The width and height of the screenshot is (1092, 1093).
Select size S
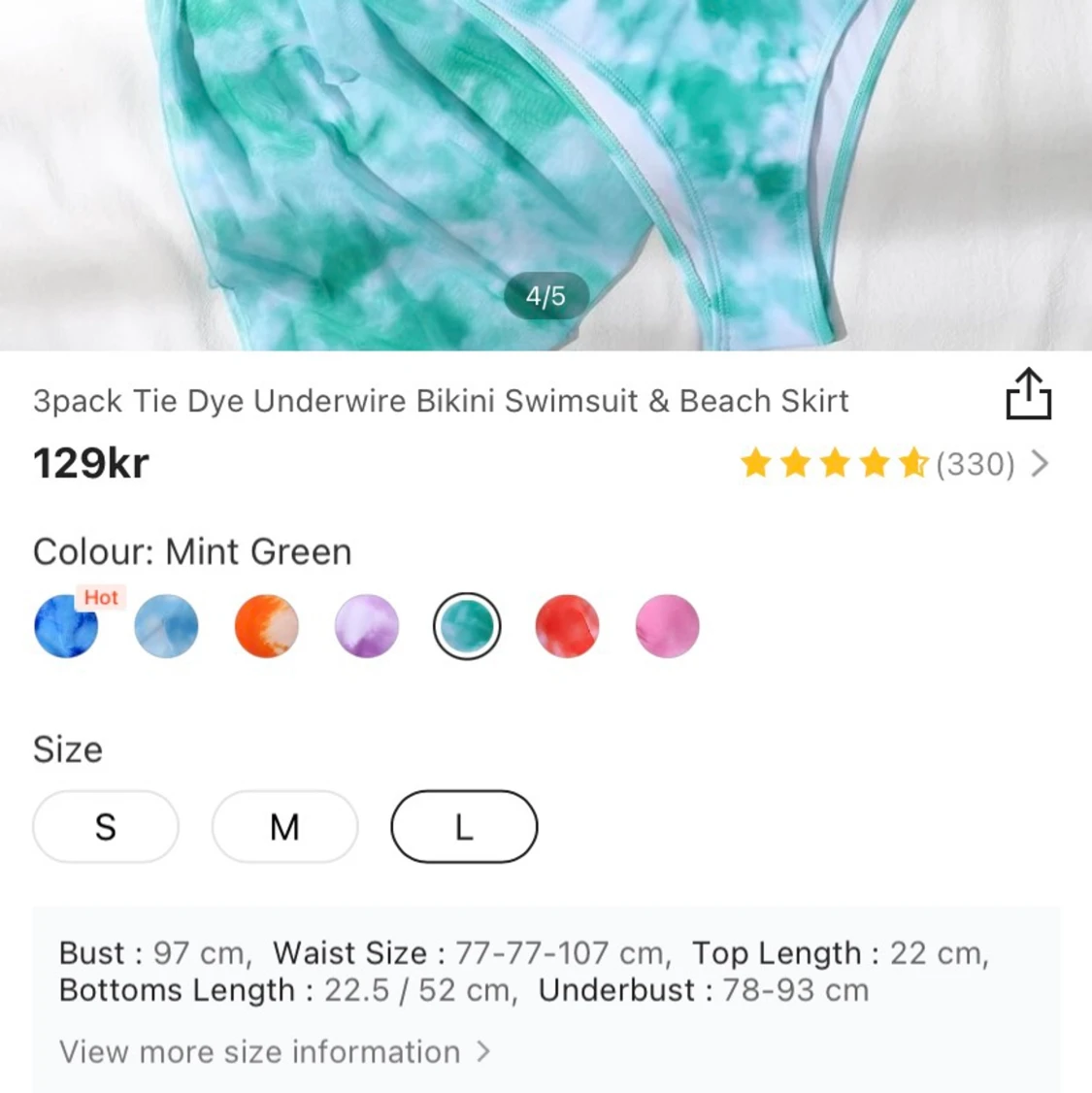pyautogui.click(x=105, y=827)
